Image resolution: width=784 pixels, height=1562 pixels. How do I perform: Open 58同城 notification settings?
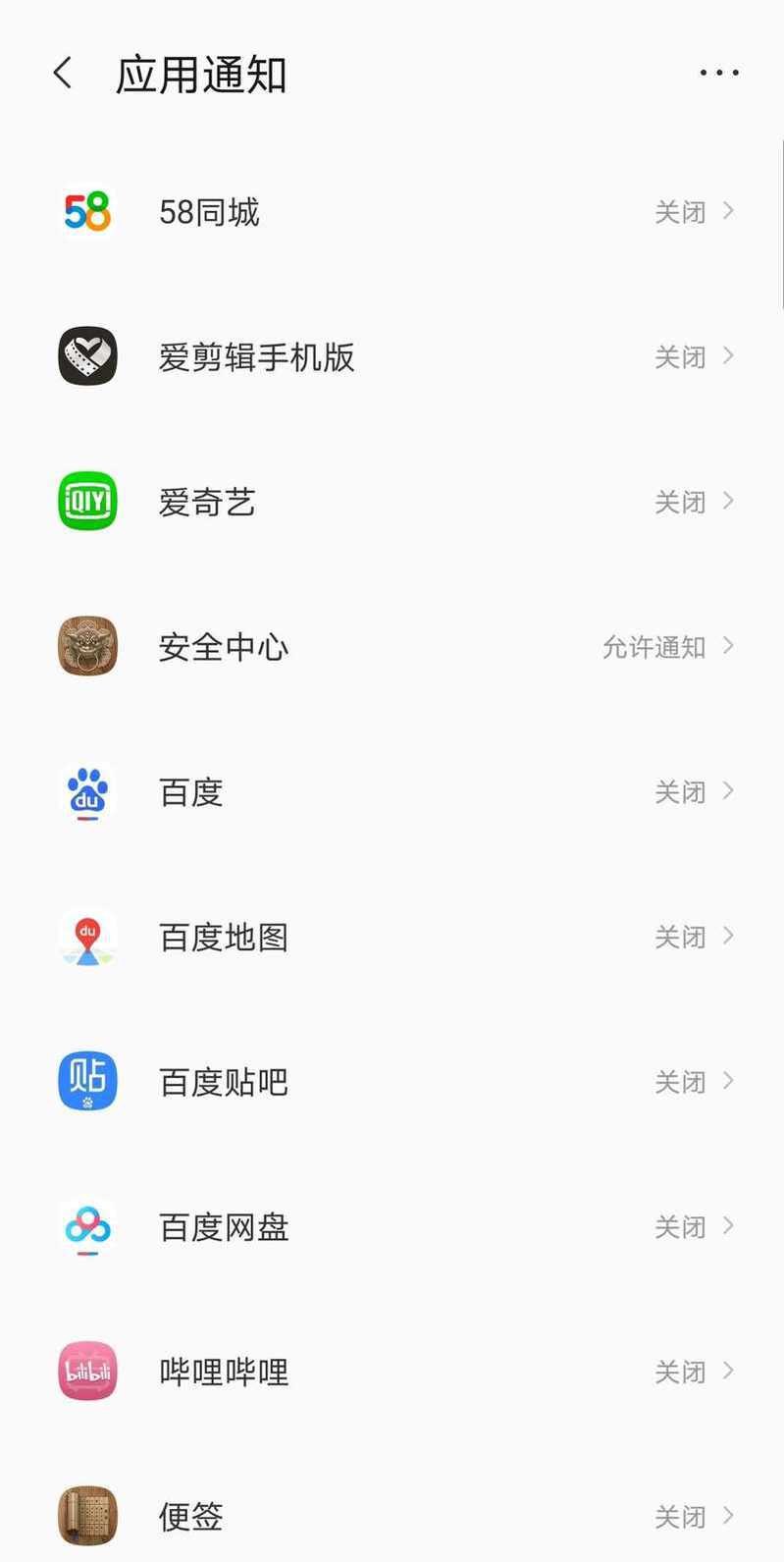[x=392, y=211]
